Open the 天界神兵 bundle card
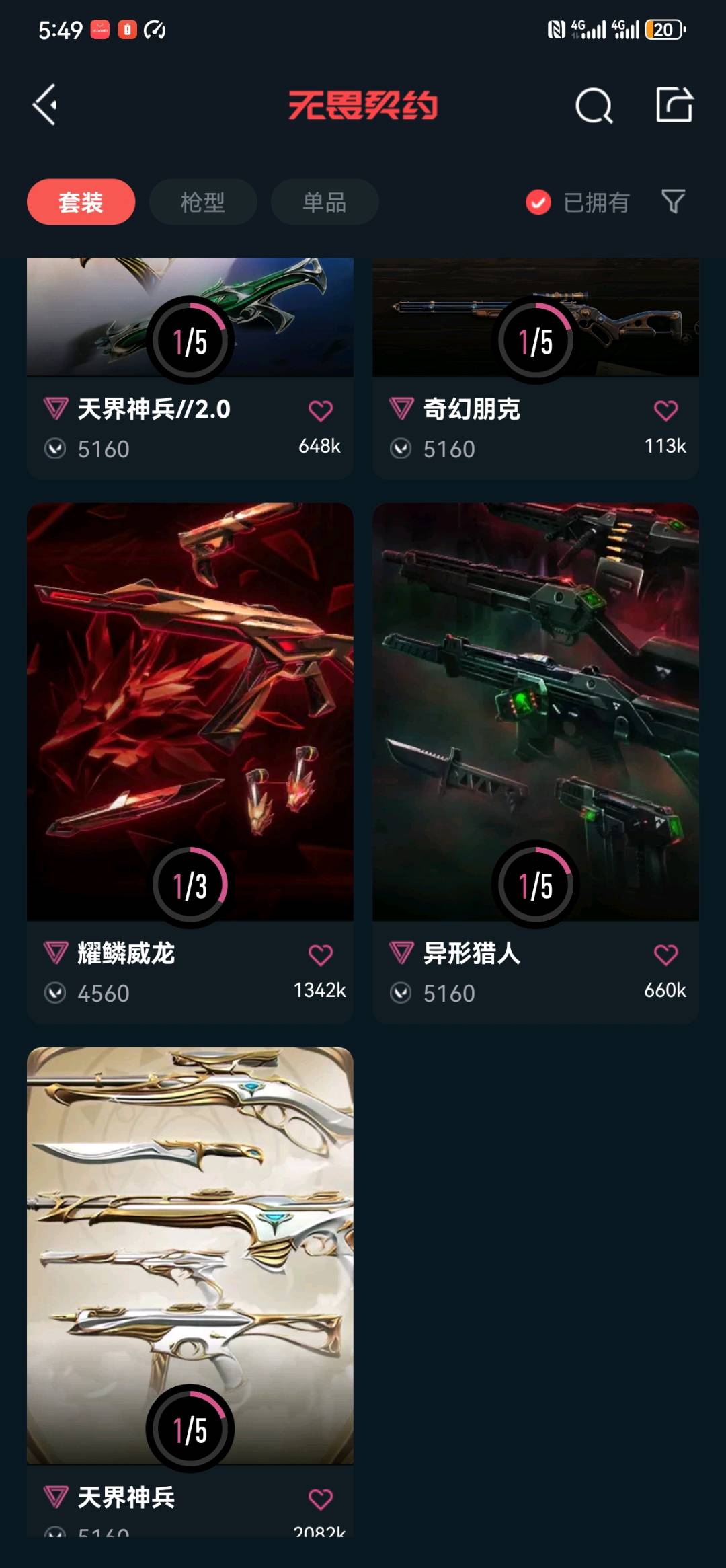726x1568 pixels. point(190,1292)
